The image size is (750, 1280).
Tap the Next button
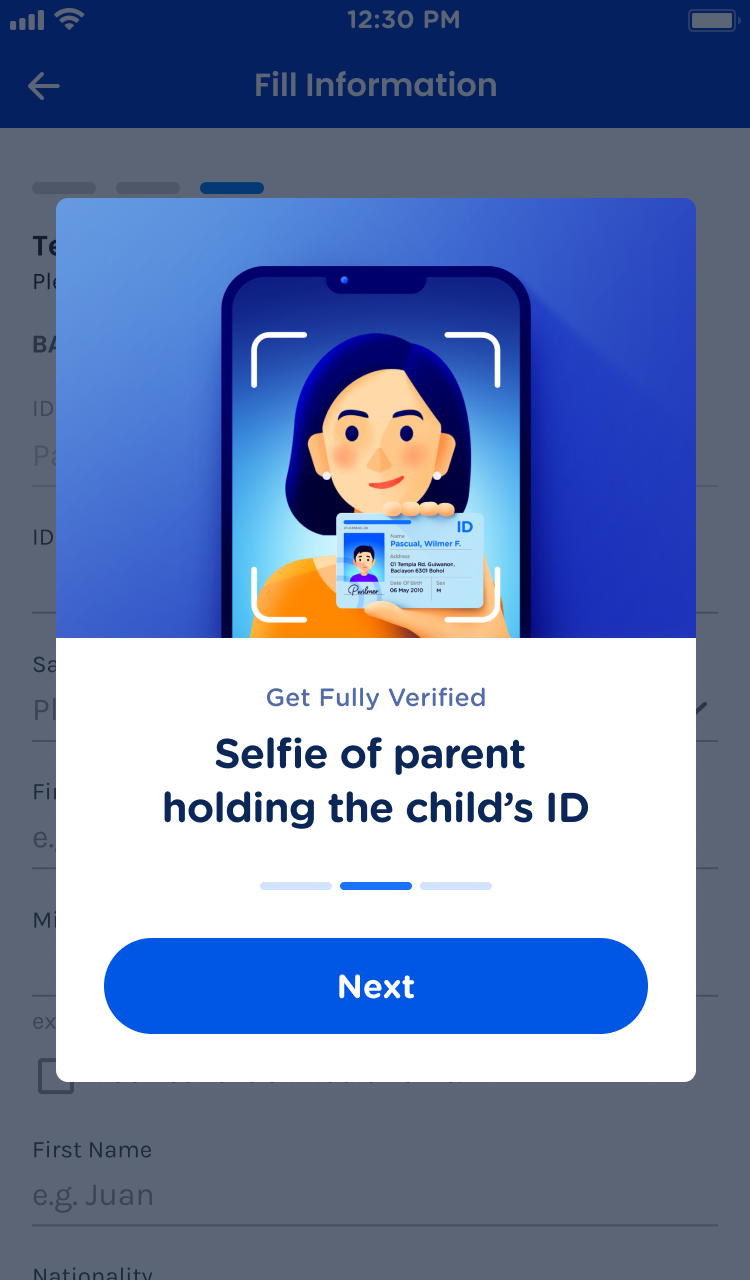tap(375, 986)
